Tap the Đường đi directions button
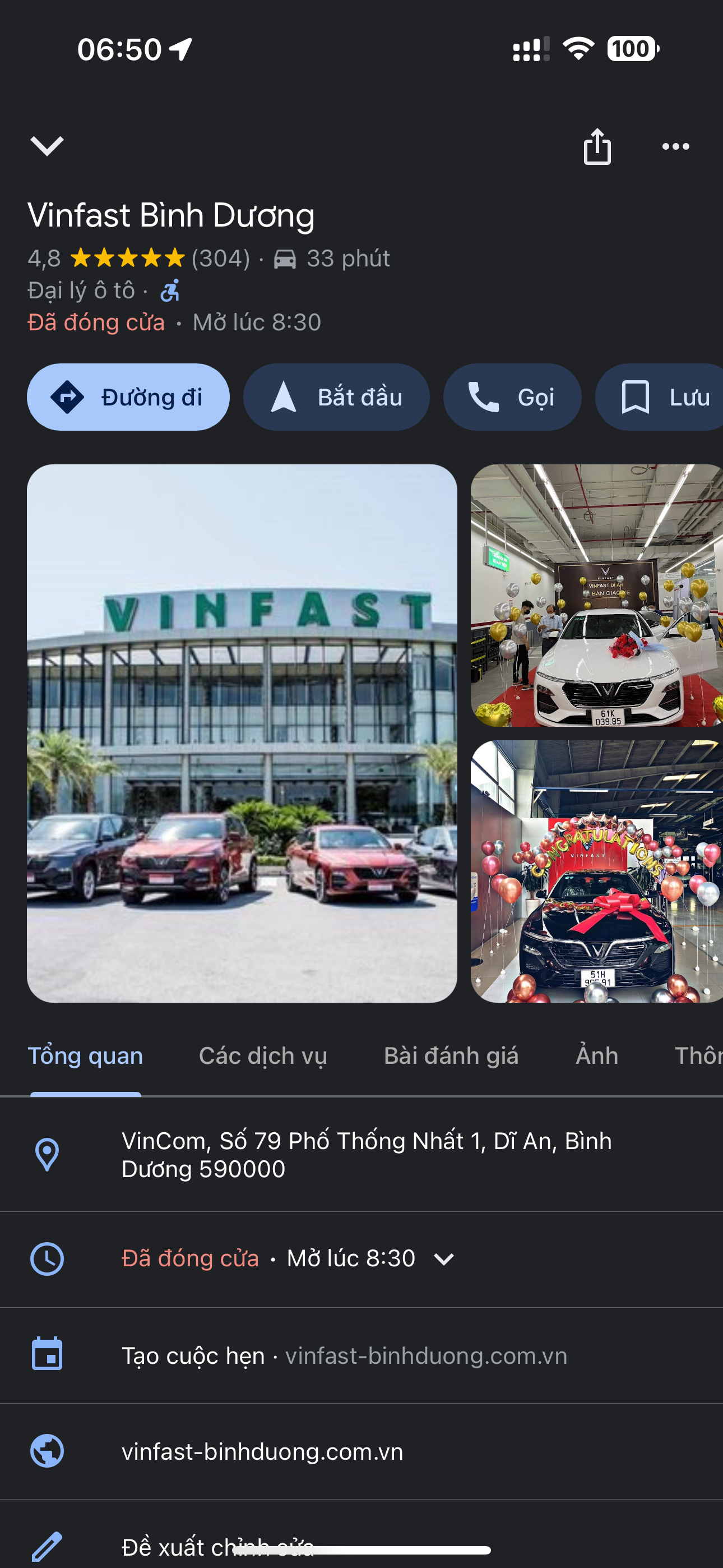The height and width of the screenshot is (1568, 723). coord(128,398)
